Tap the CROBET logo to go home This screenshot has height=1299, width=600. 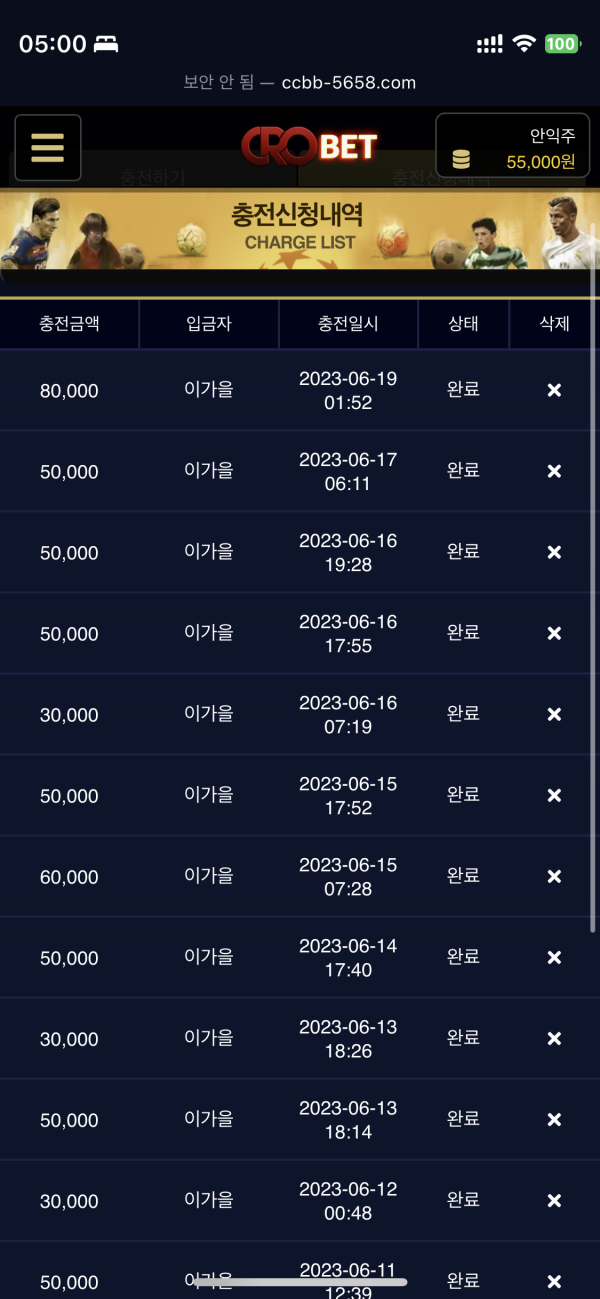(x=308, y=146)
